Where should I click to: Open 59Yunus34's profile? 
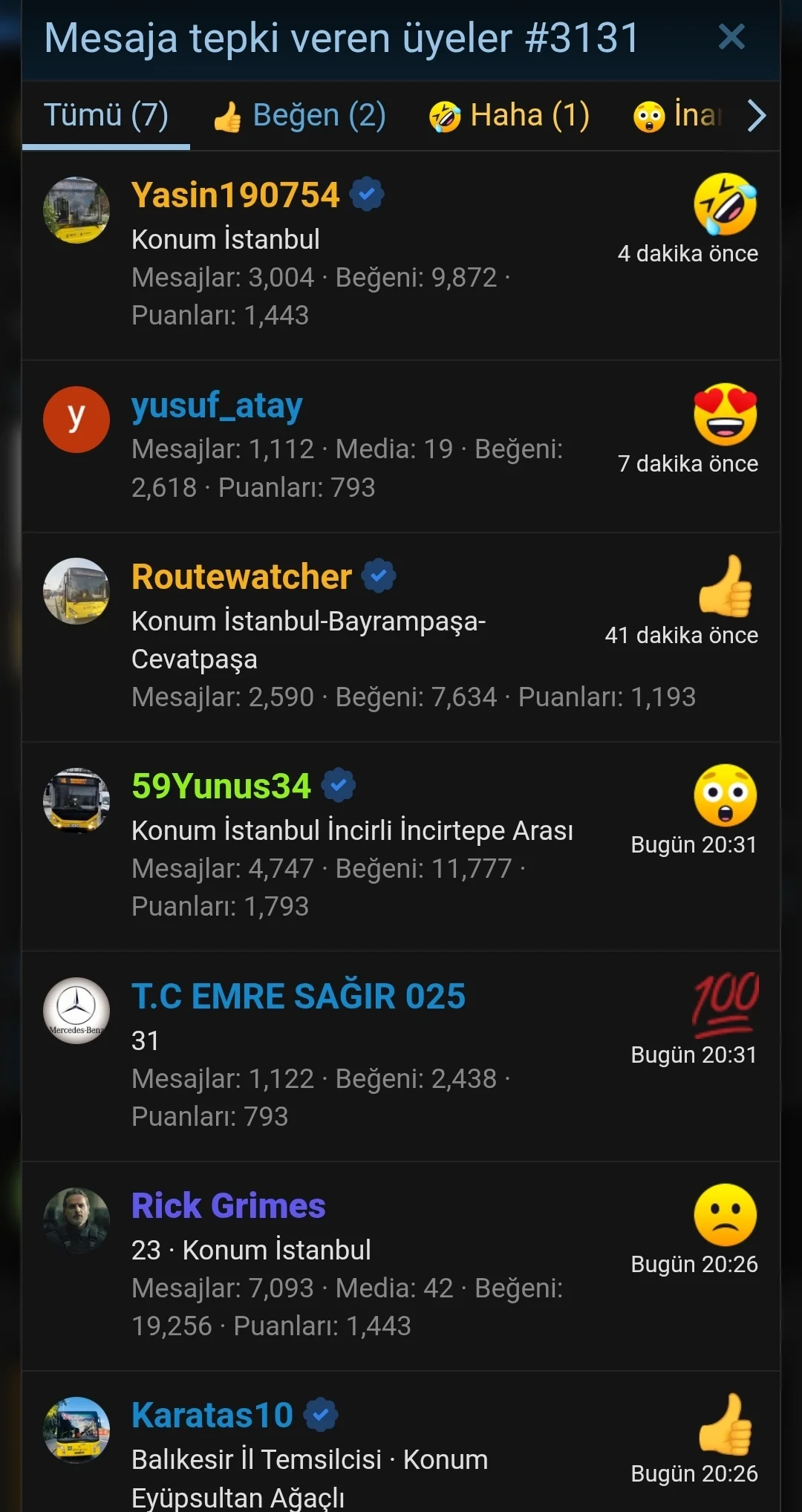(x=221, y=786)
